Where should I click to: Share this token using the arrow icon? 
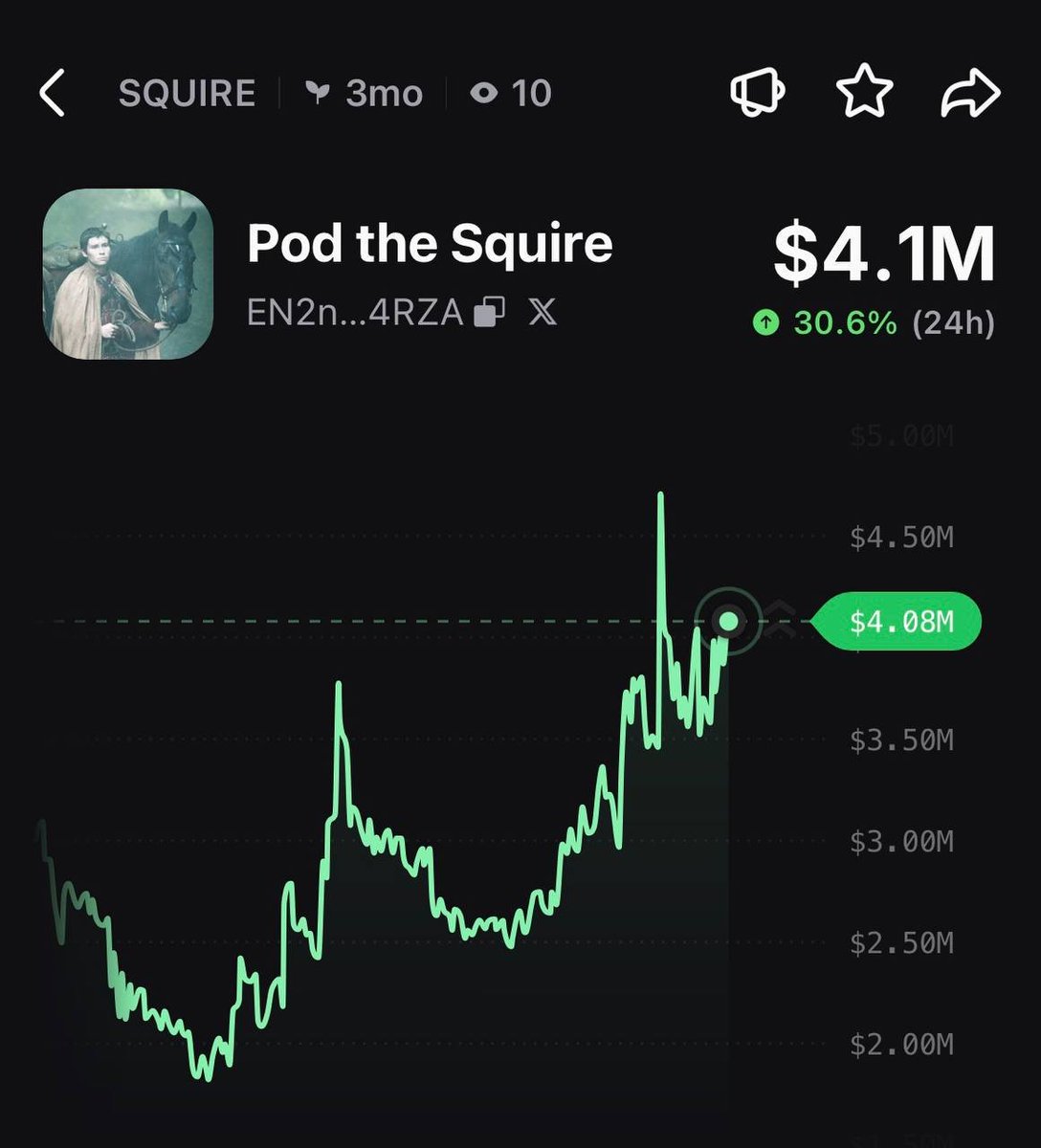(x=971, y=93)
